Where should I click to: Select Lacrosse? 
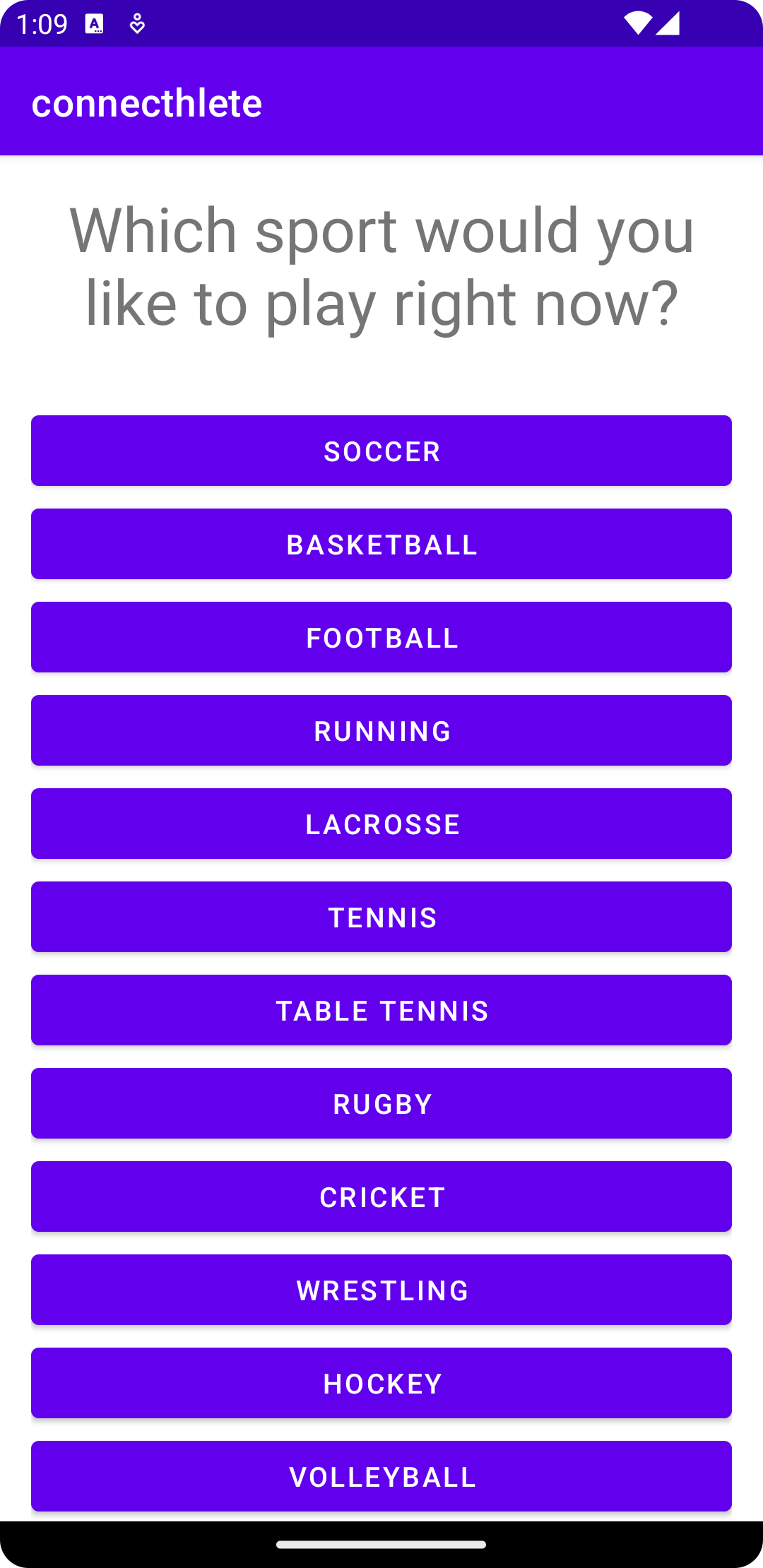click(x=381, y=824)
